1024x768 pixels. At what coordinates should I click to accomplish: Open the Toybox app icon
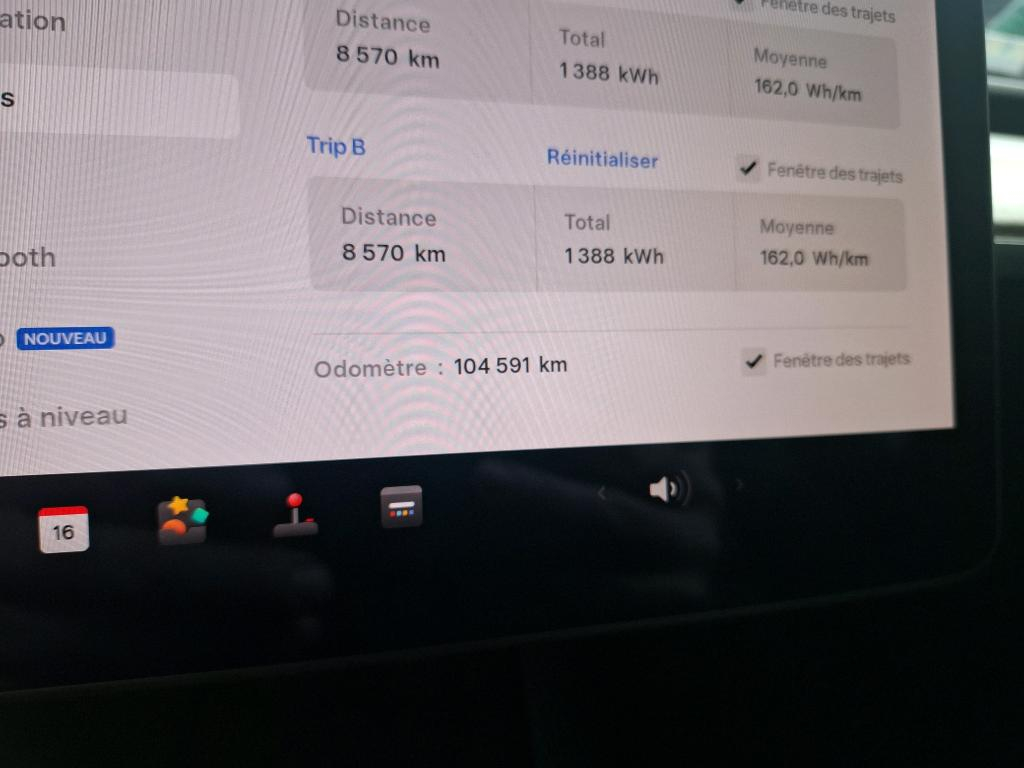[x=182, y=520]
